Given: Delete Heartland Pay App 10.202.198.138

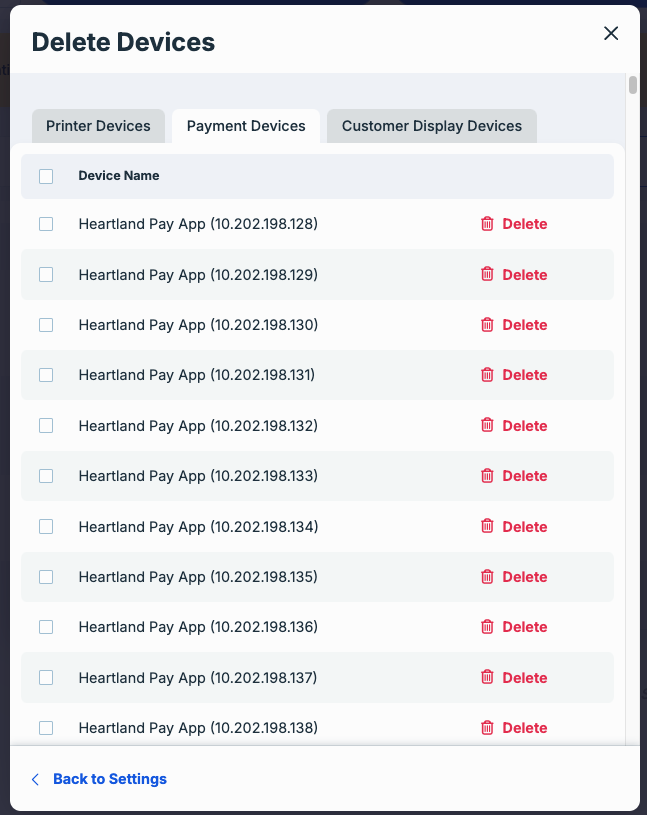Looking at the screenshot, I should (514, 728).
